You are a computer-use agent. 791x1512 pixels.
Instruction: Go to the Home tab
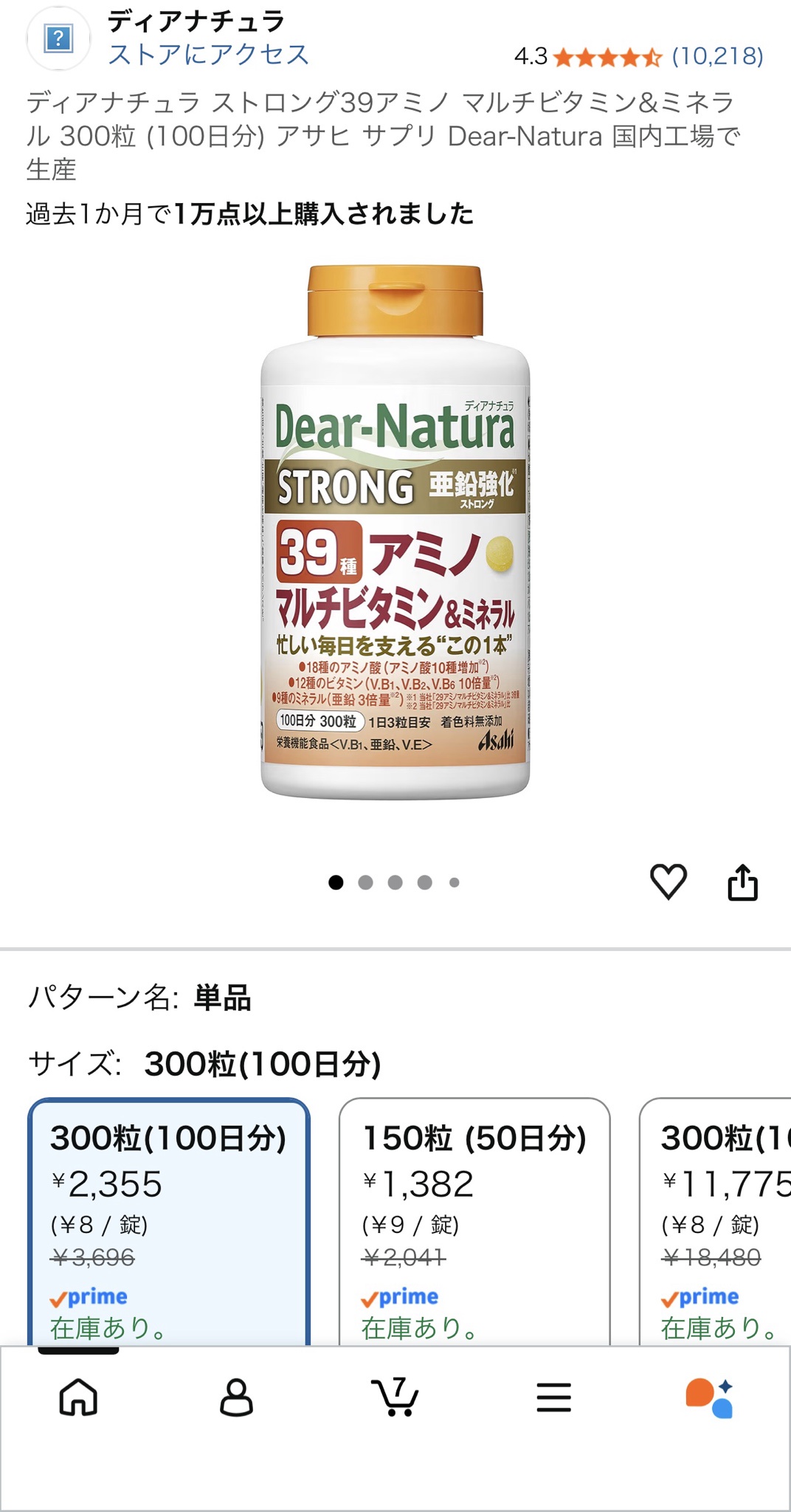[x=78, y=1397]
